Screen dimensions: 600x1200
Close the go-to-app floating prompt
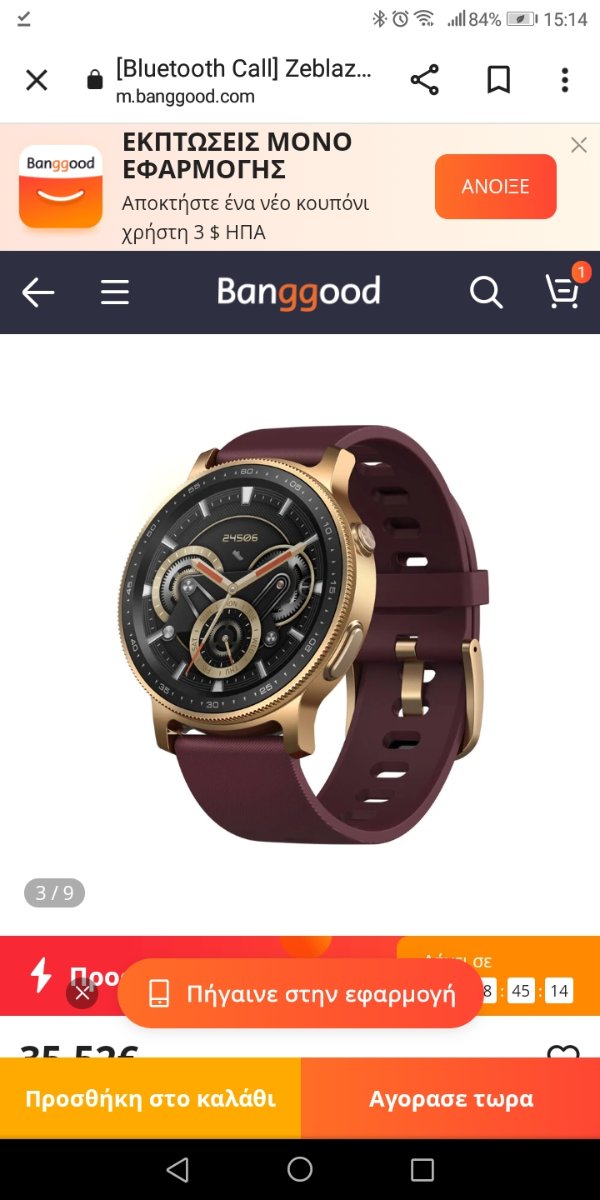[82, 993]
